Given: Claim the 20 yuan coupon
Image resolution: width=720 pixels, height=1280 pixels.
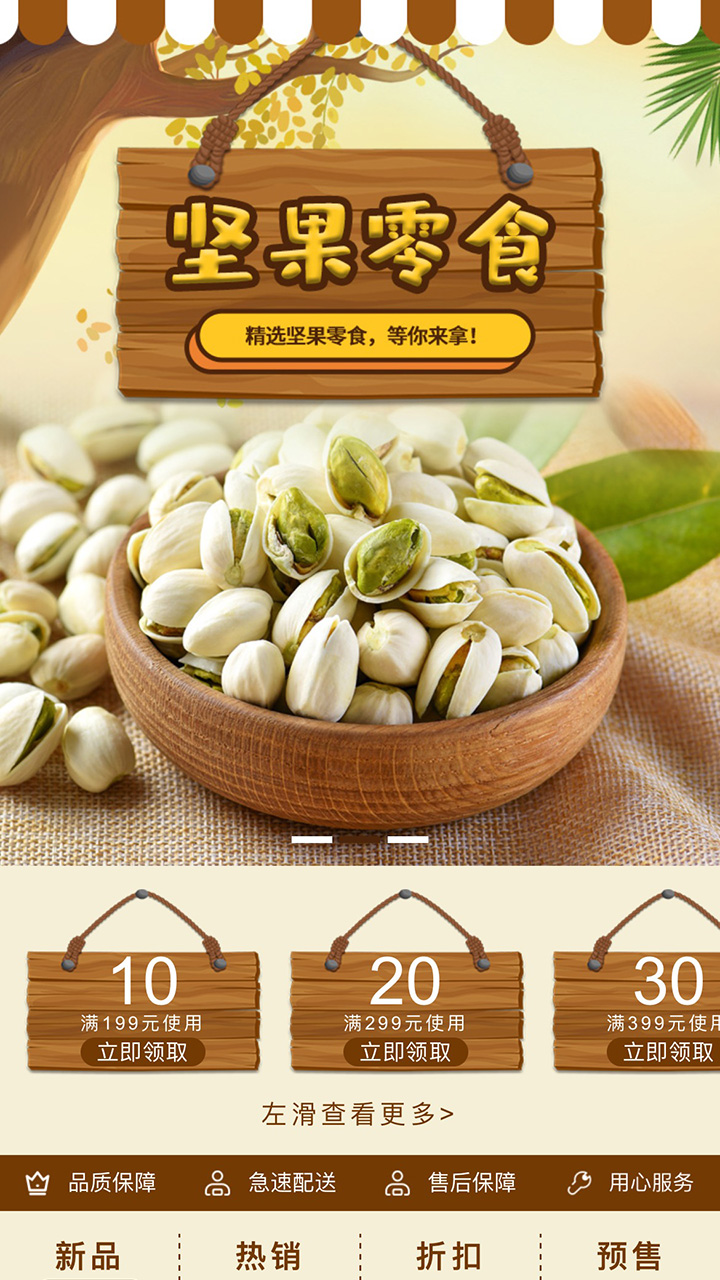Looking at the screenshot, I should click(405, 1052).
